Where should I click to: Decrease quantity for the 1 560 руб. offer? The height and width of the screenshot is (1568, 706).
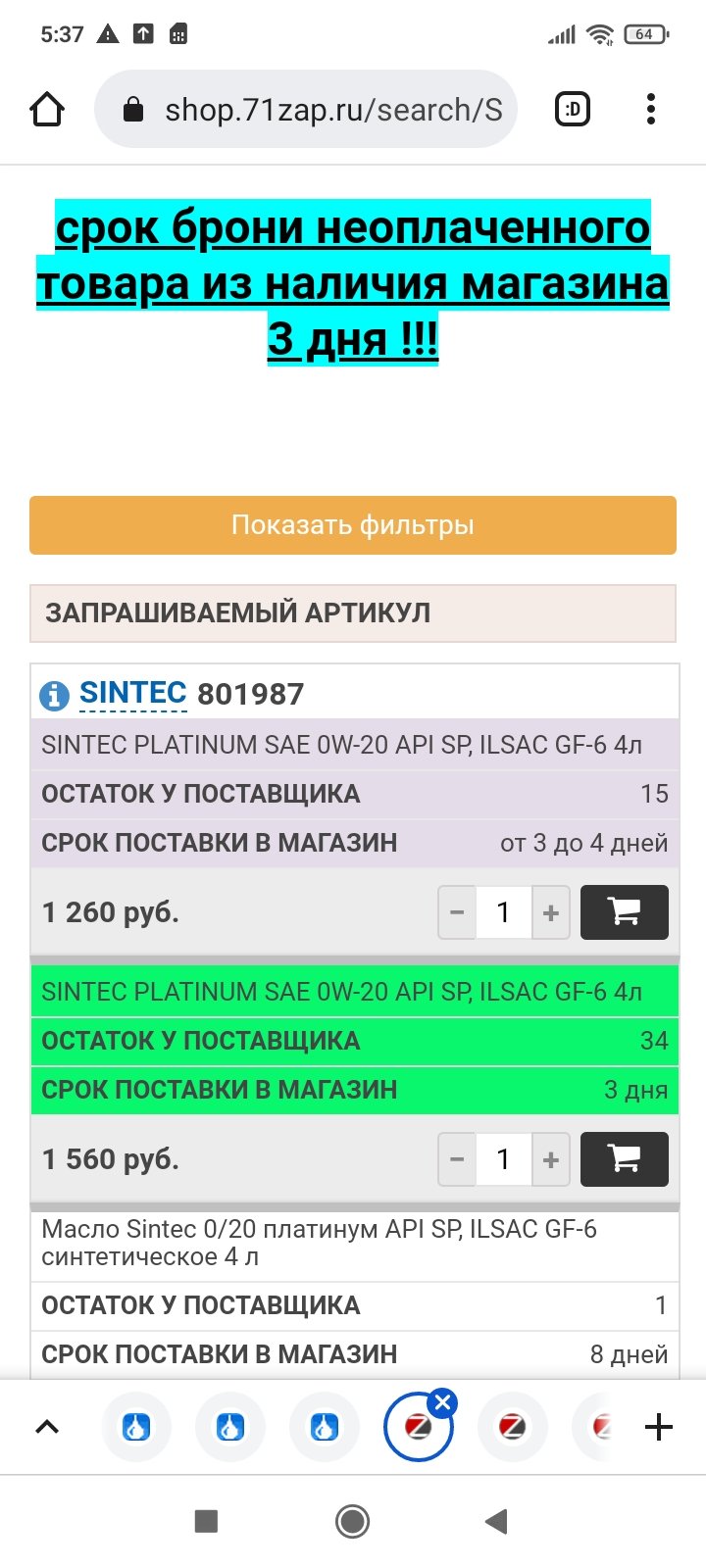pyautogui.click(x=457, y=1159)
